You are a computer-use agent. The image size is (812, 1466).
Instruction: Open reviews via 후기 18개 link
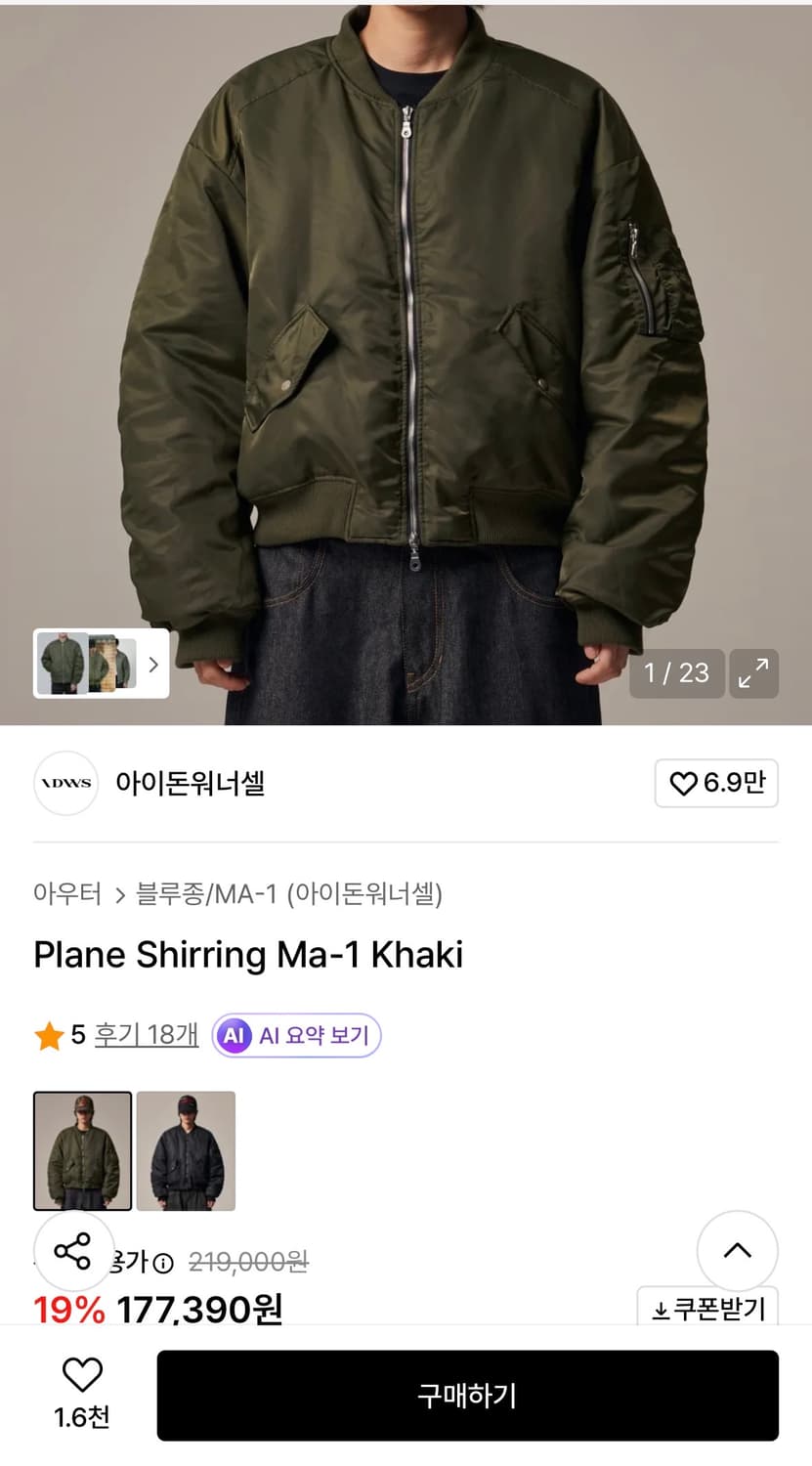tap(147, 1035)
